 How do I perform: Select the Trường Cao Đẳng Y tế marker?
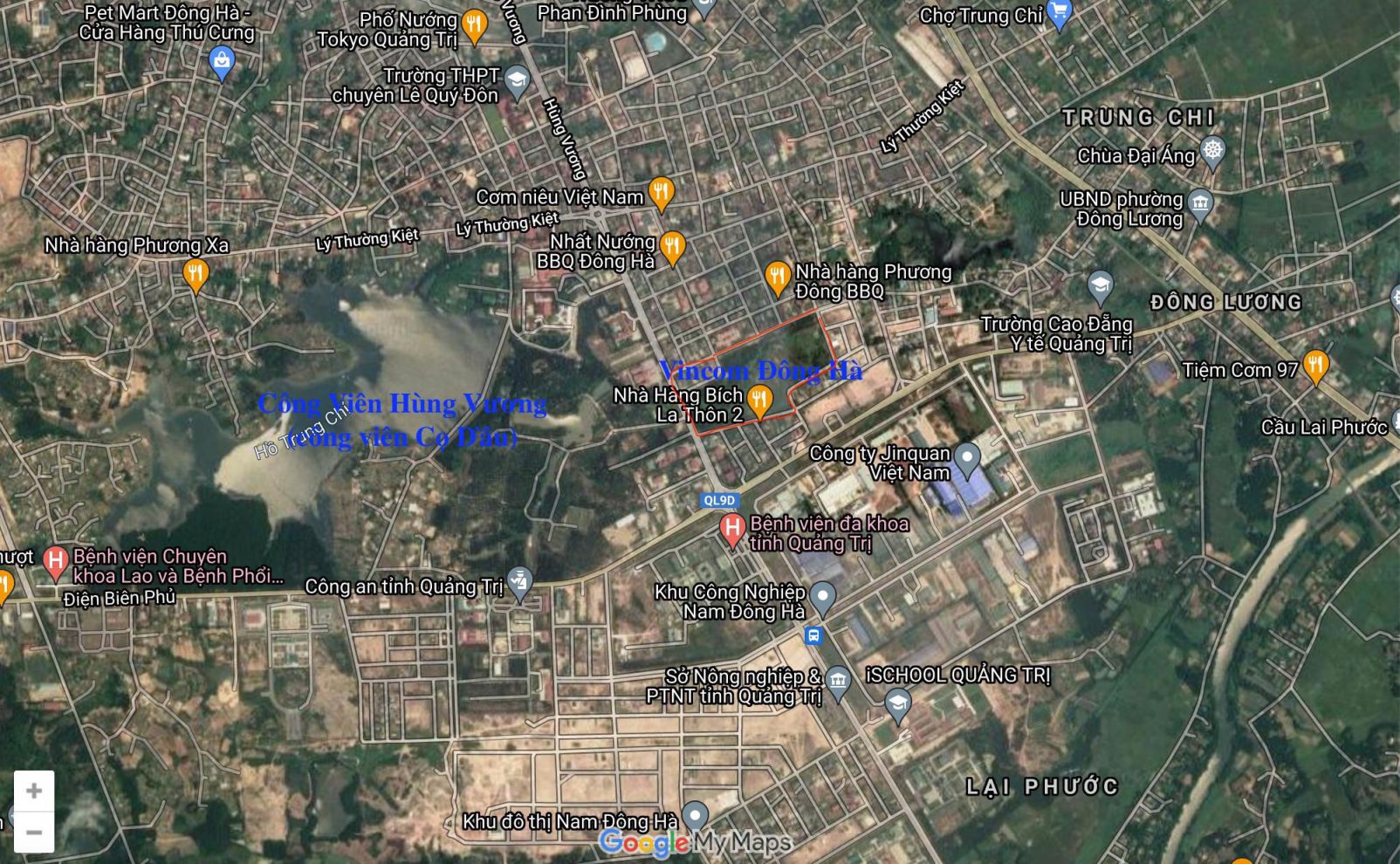point(1100,284)
